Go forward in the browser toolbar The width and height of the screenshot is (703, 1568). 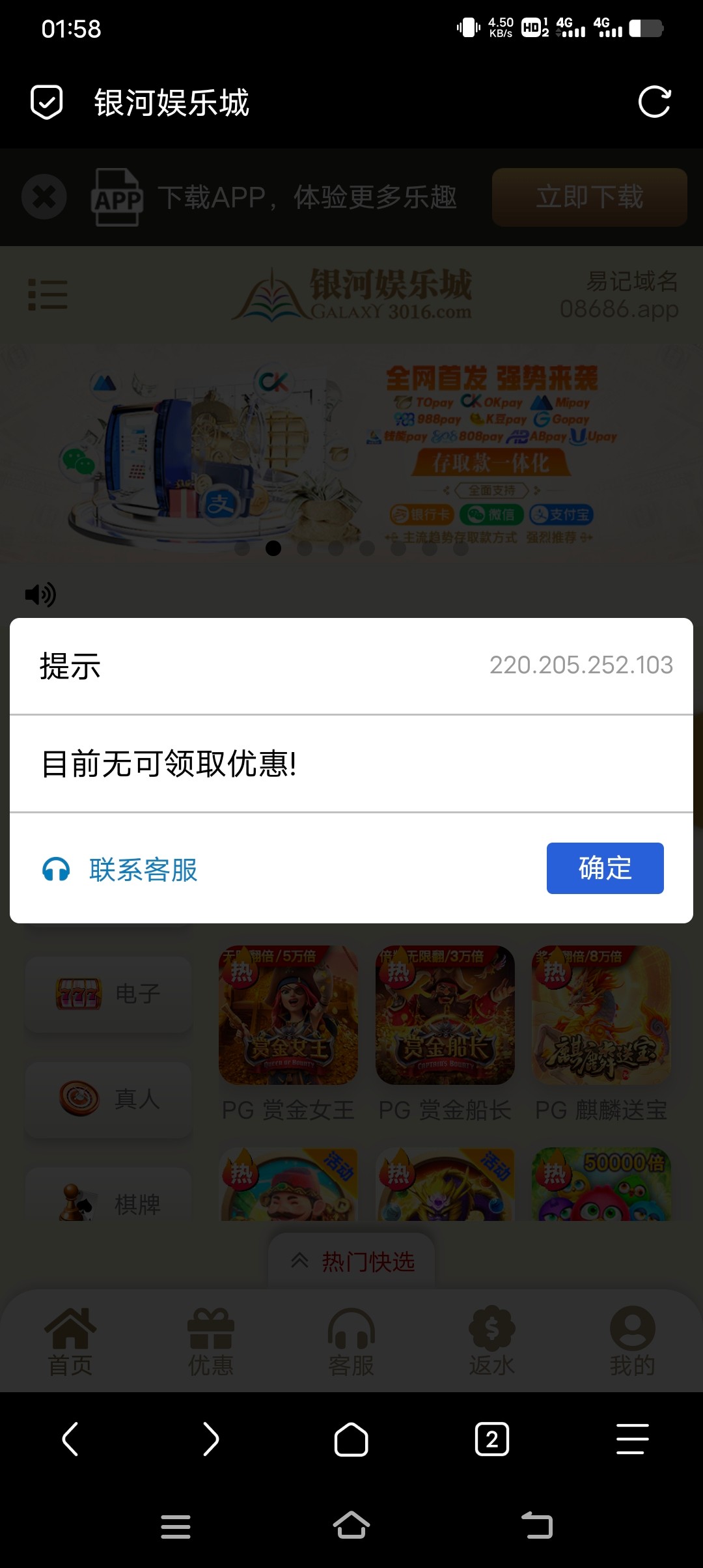tap(211, 1438)
